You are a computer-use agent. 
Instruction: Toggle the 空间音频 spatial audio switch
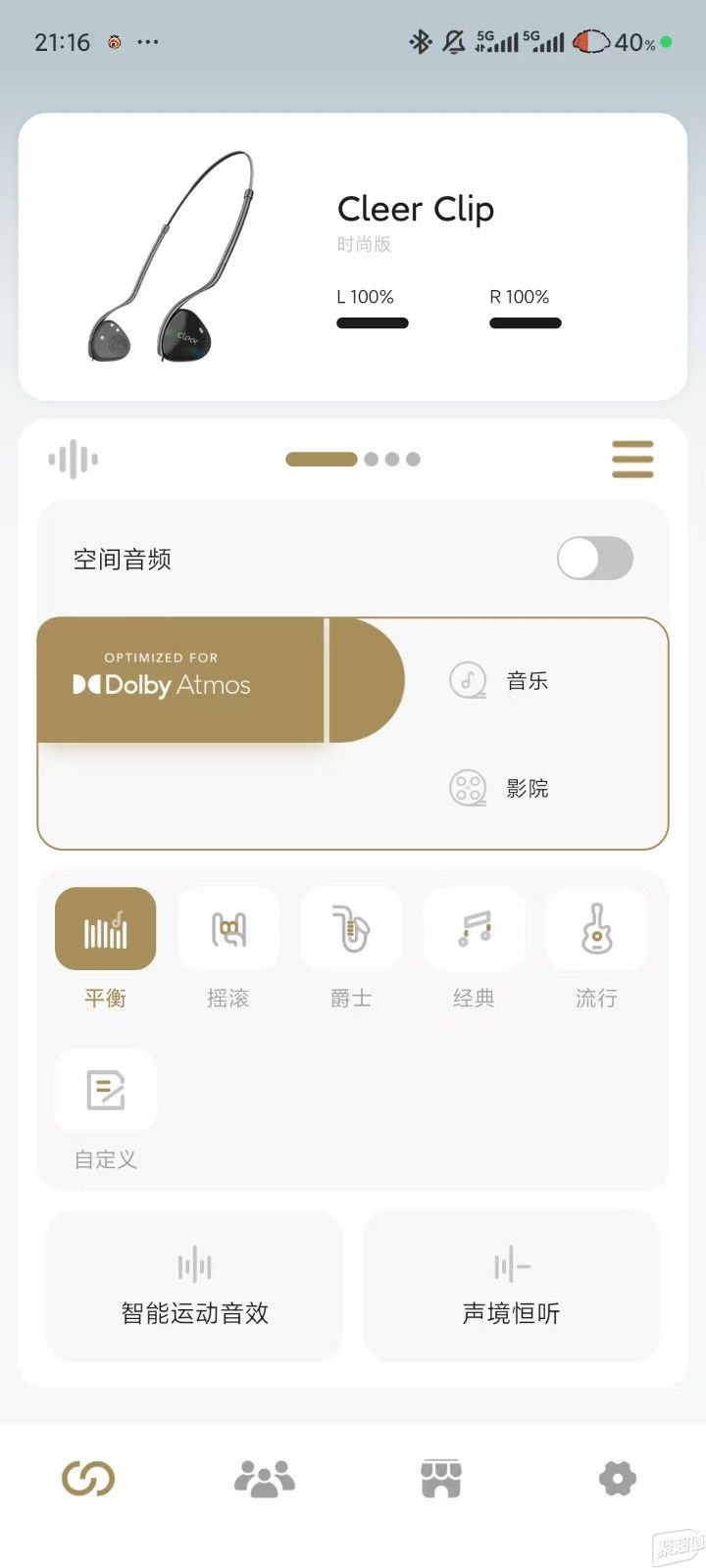[594, 559]
